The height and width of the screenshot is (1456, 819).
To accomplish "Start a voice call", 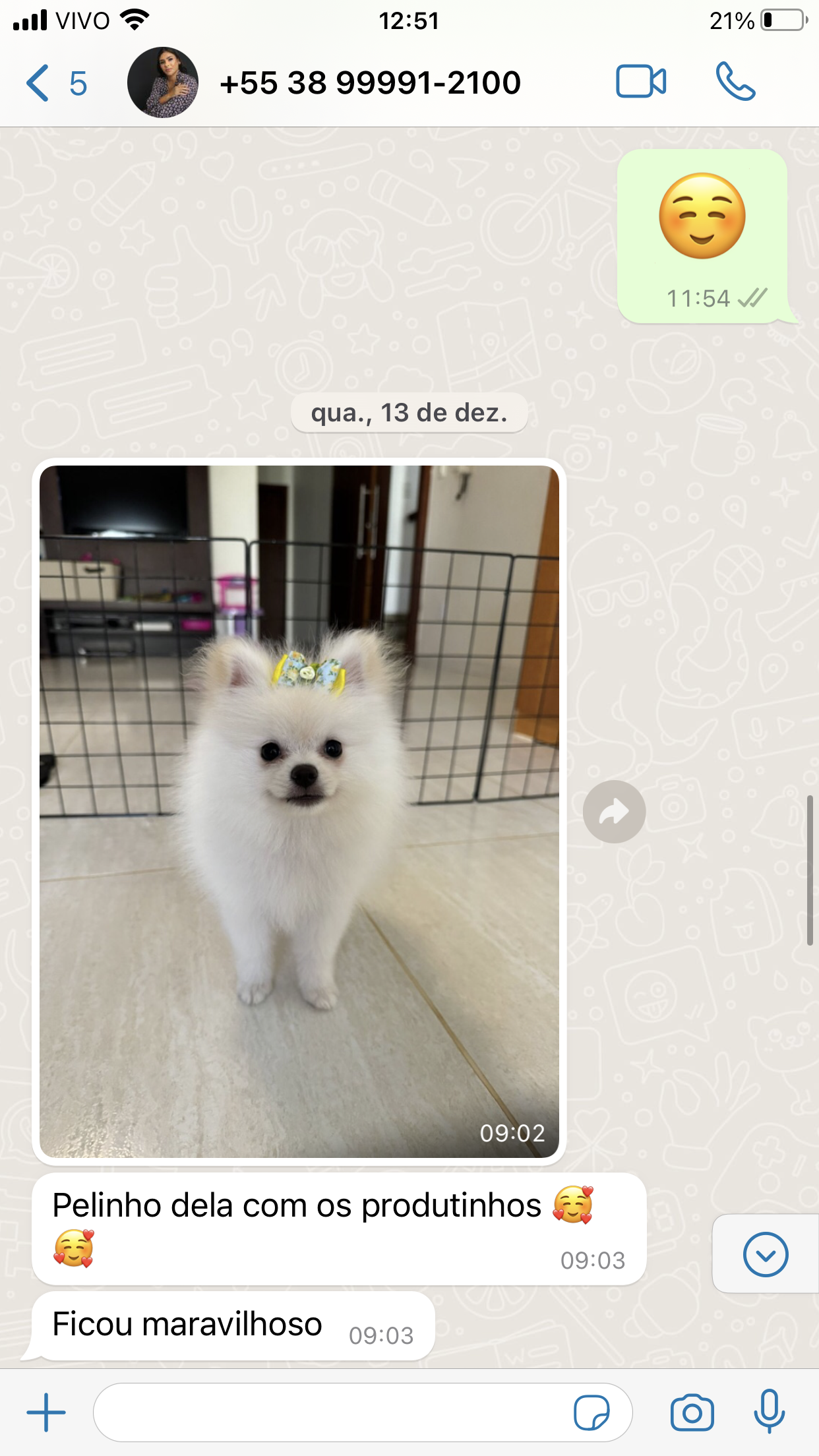I will (735, 82).
